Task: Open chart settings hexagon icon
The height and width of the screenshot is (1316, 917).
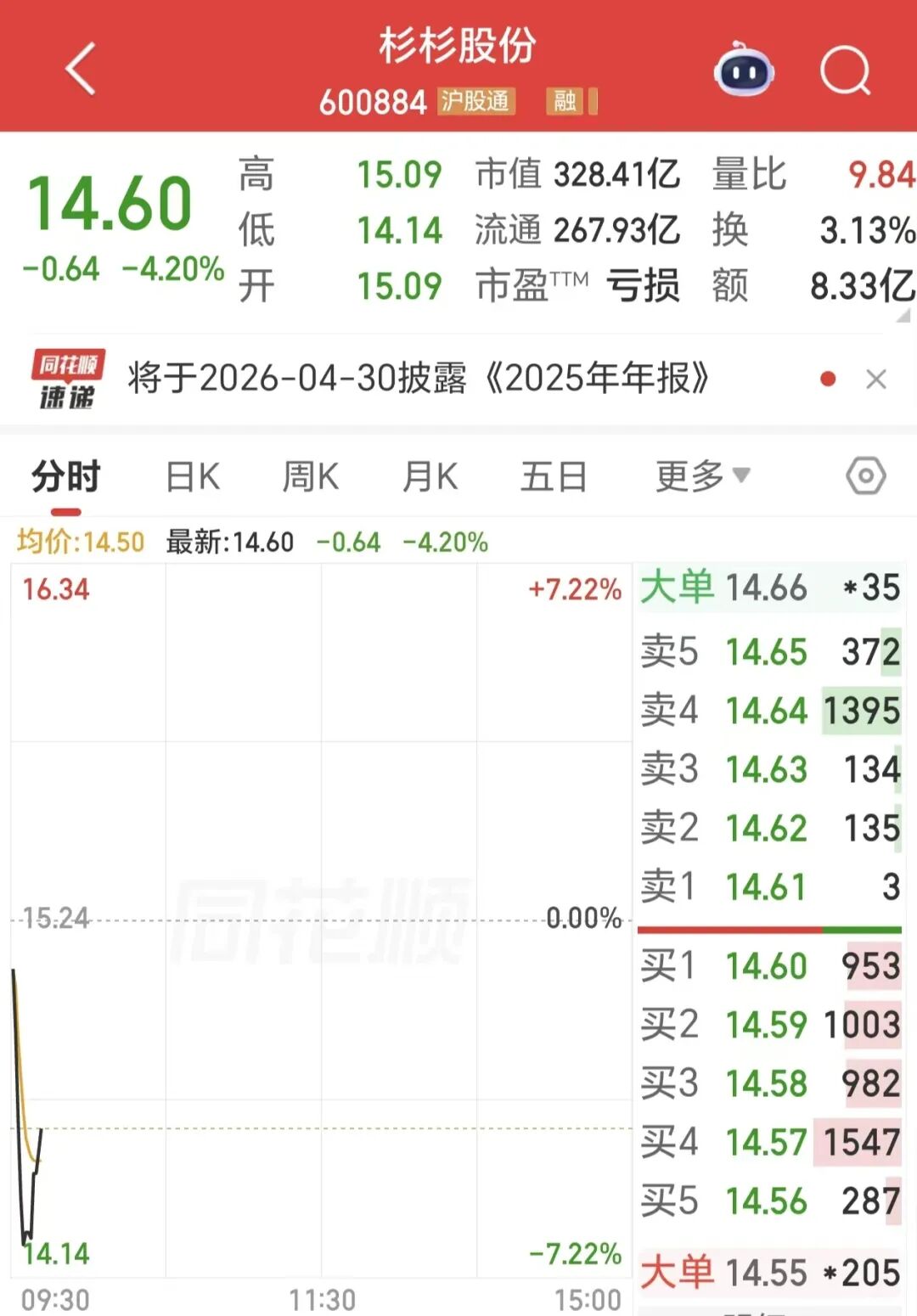Action: click(865, 476)
